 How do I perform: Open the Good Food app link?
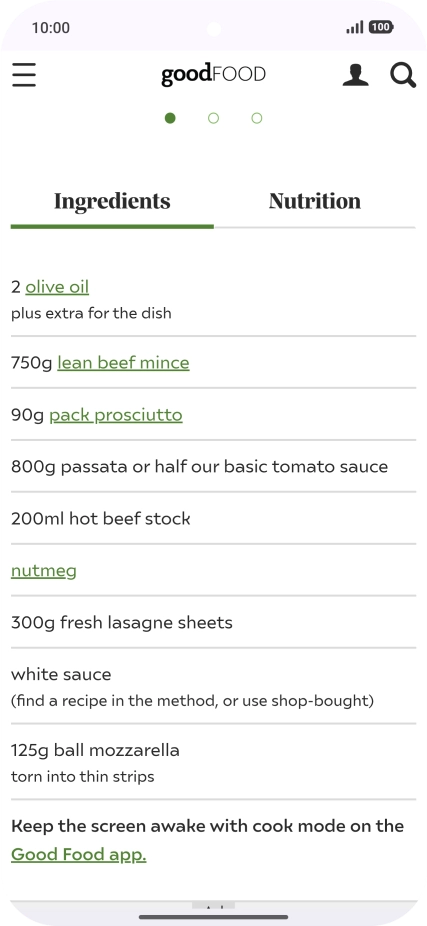click(79, 855)
